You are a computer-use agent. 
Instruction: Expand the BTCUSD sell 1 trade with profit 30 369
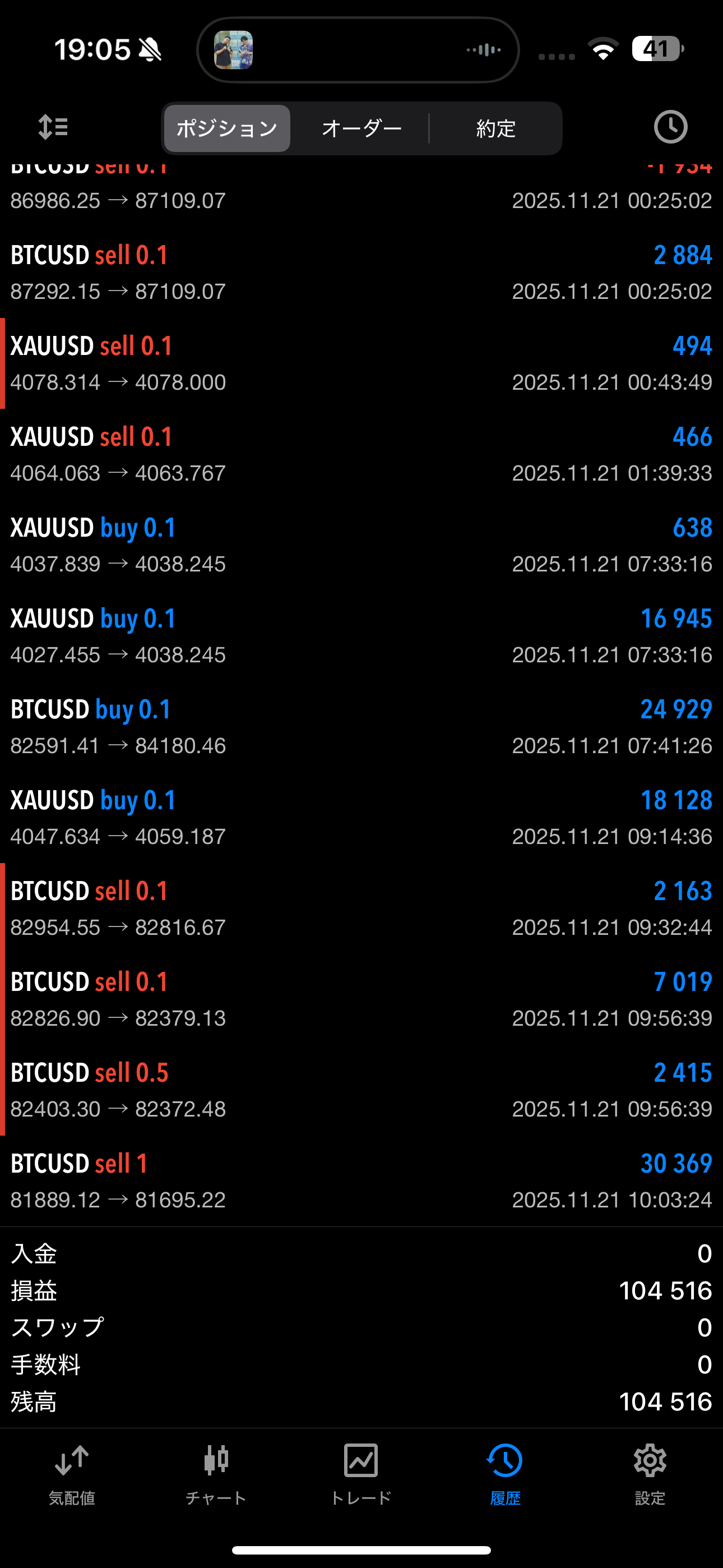(361, 1181)
